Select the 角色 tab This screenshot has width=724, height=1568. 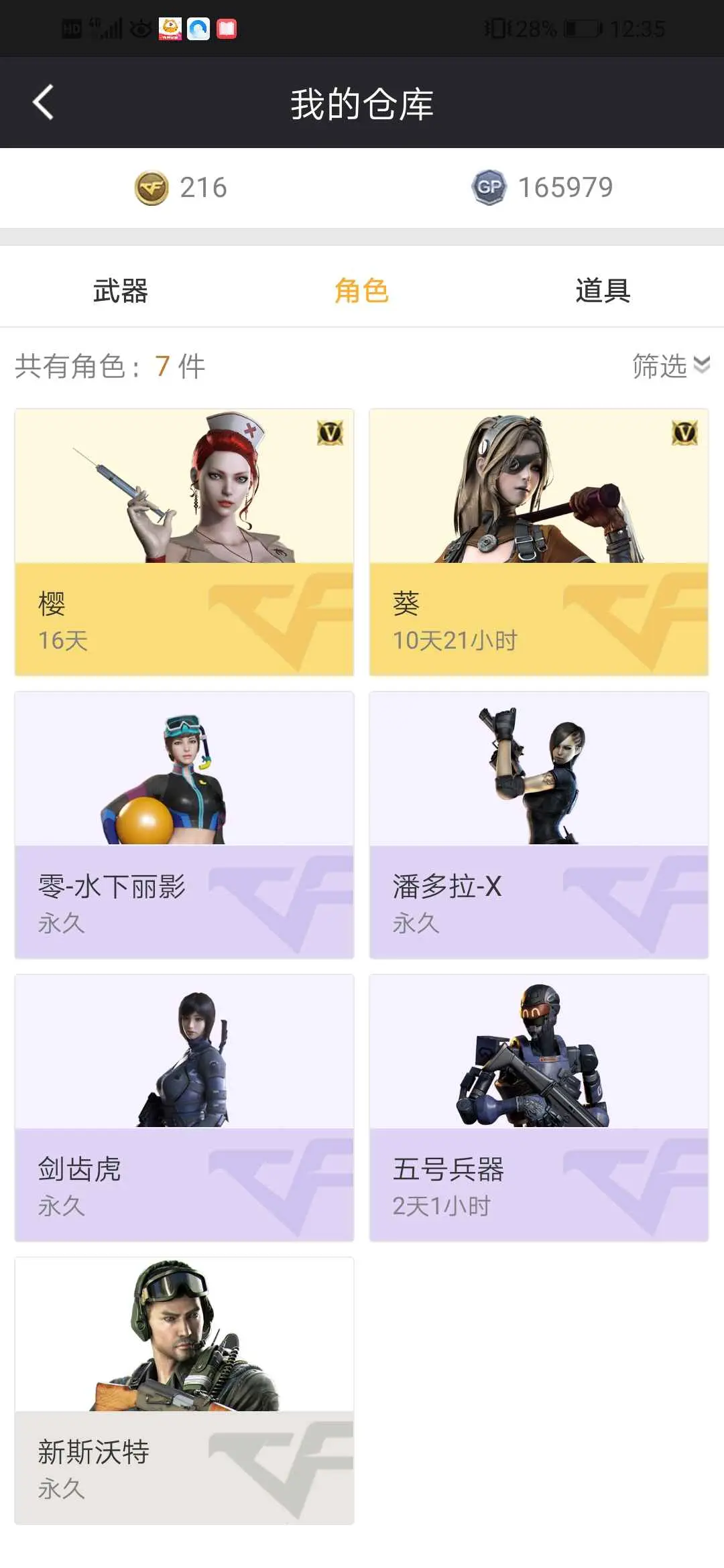[362, 291]
